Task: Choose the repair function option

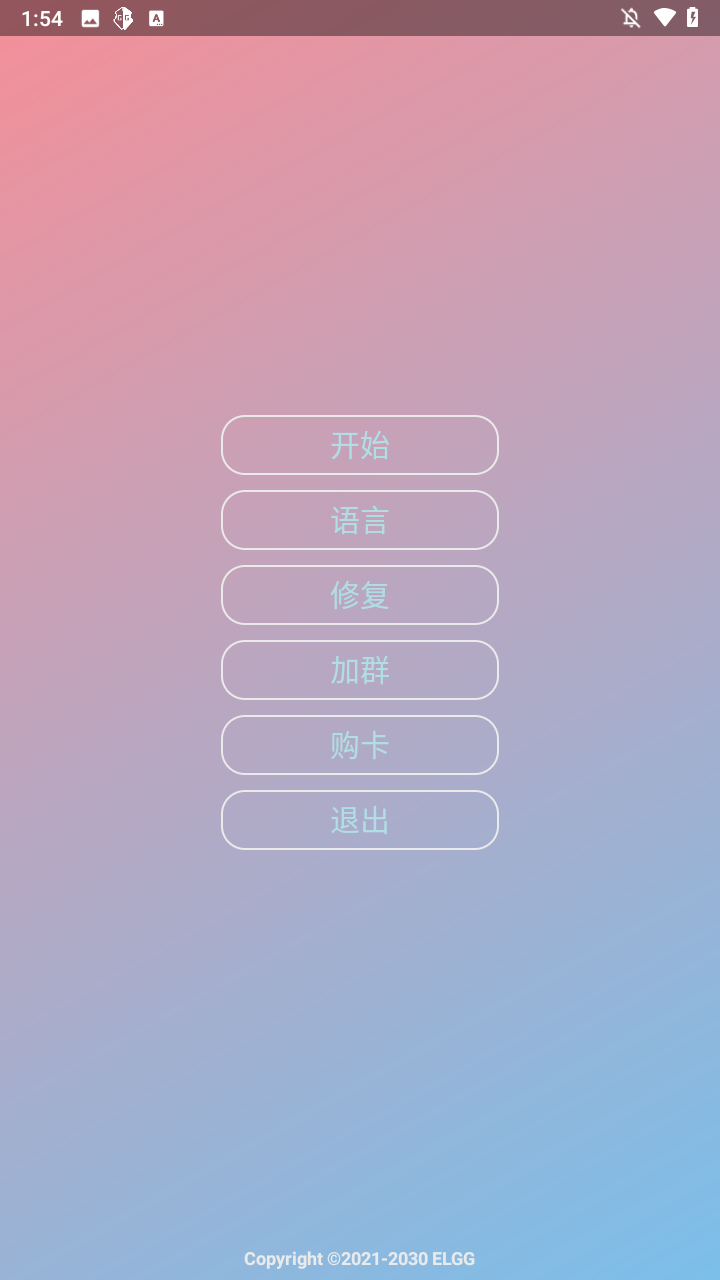Action: pyautogui.click(x=360, y=595)
